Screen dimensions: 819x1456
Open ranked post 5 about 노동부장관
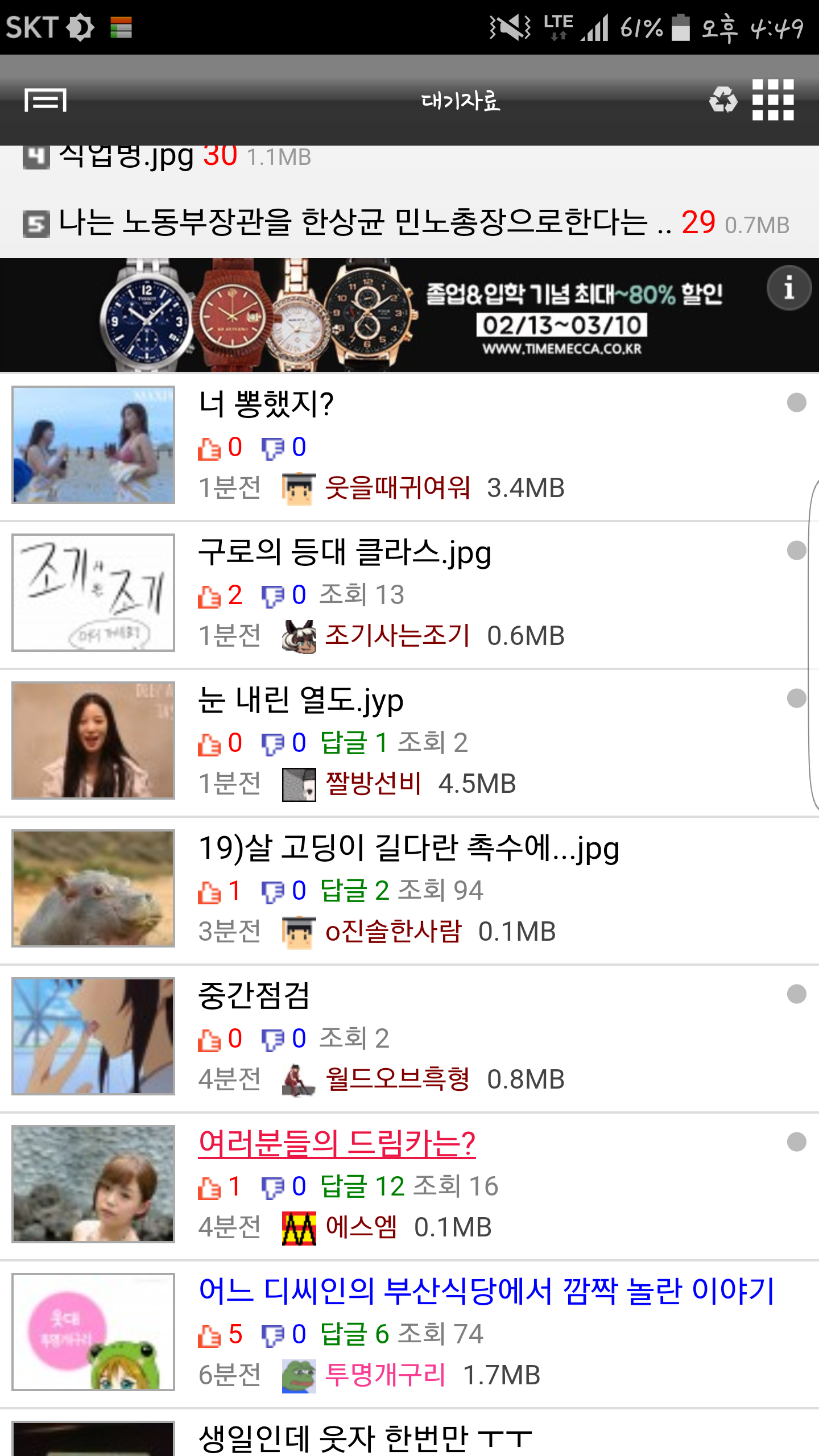coord(406,223)
